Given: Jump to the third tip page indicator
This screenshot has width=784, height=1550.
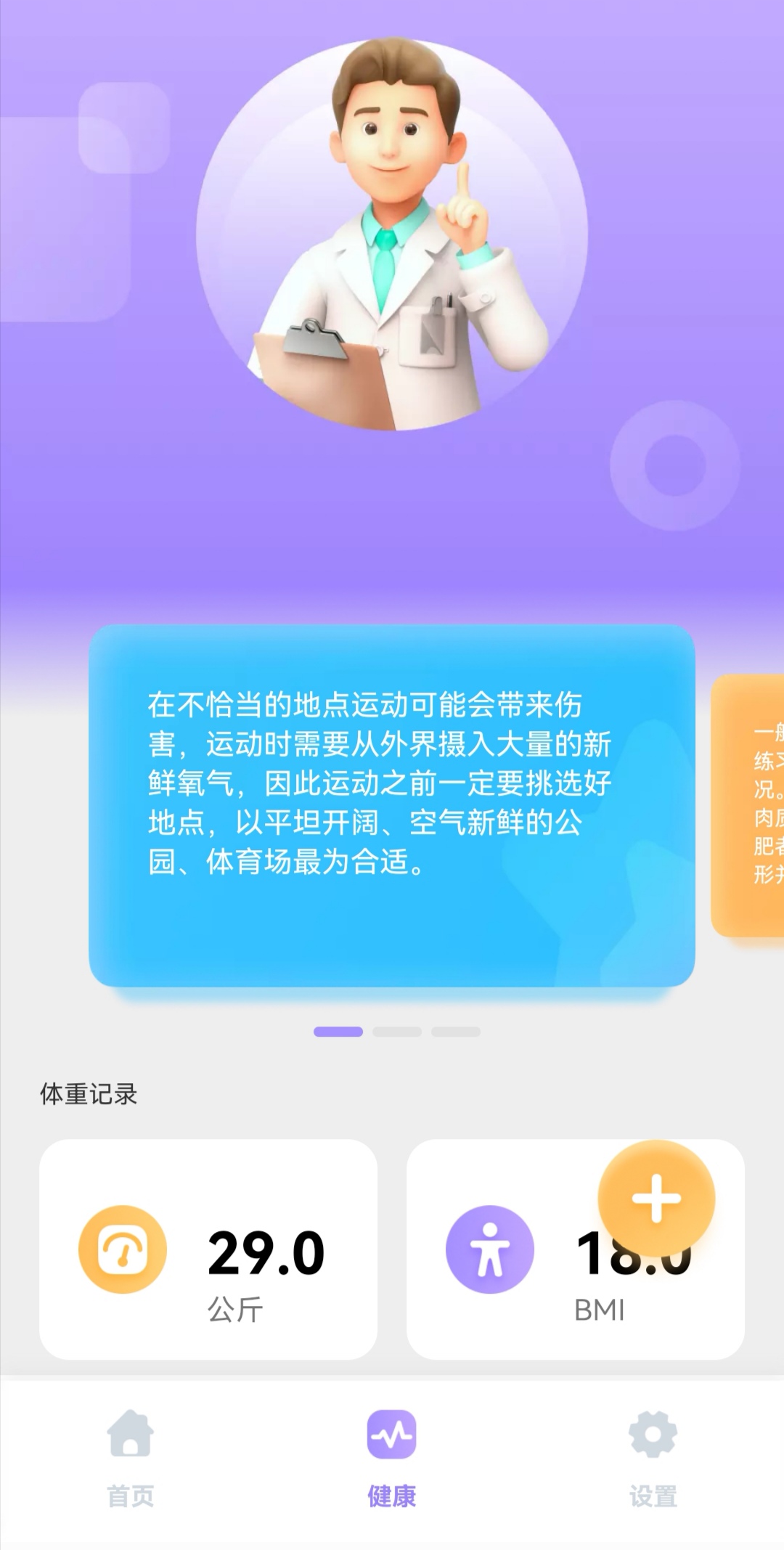Looking at the screenshot, I should coord(456,1032).
